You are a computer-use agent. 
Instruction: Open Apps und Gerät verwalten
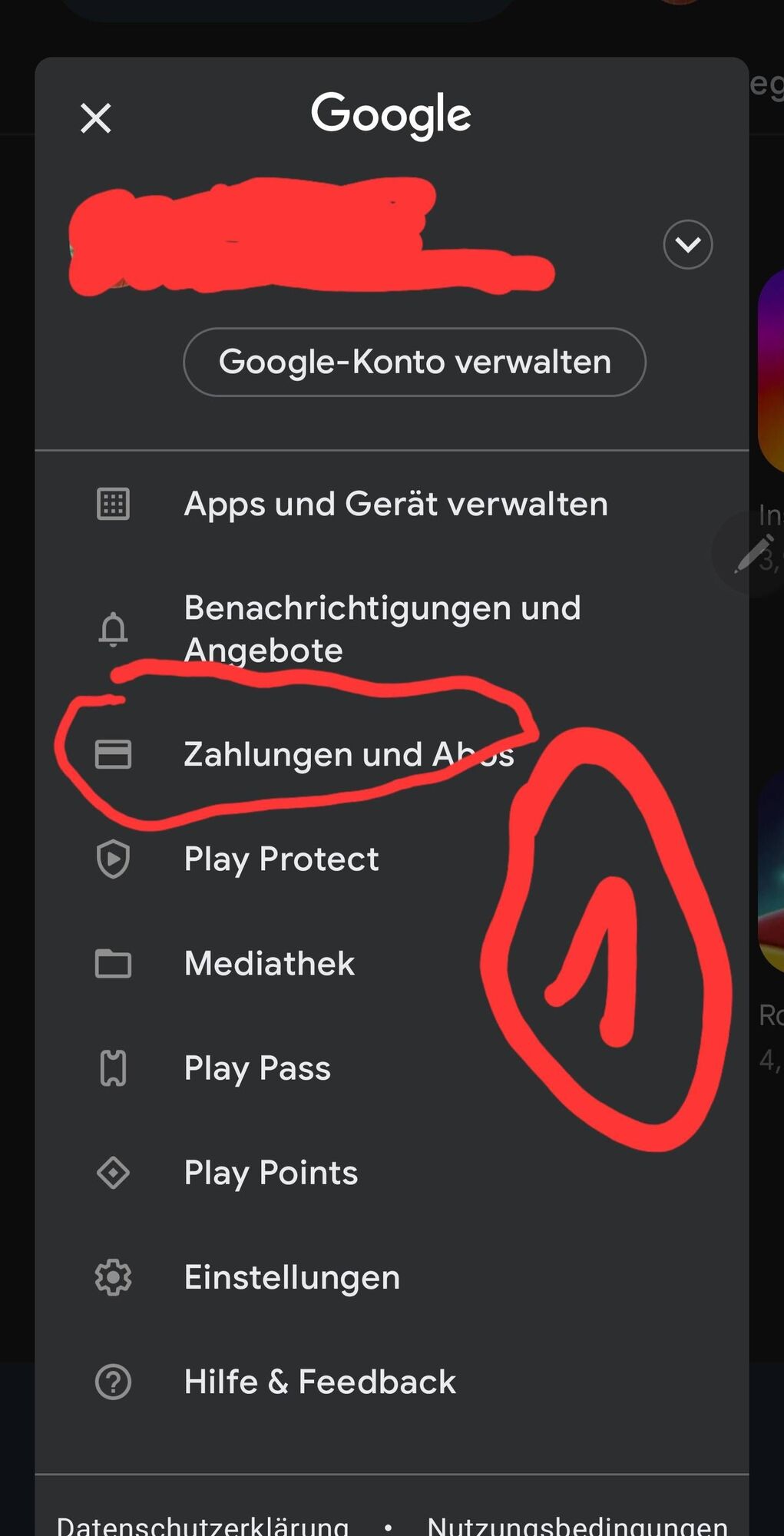point(395,505)
